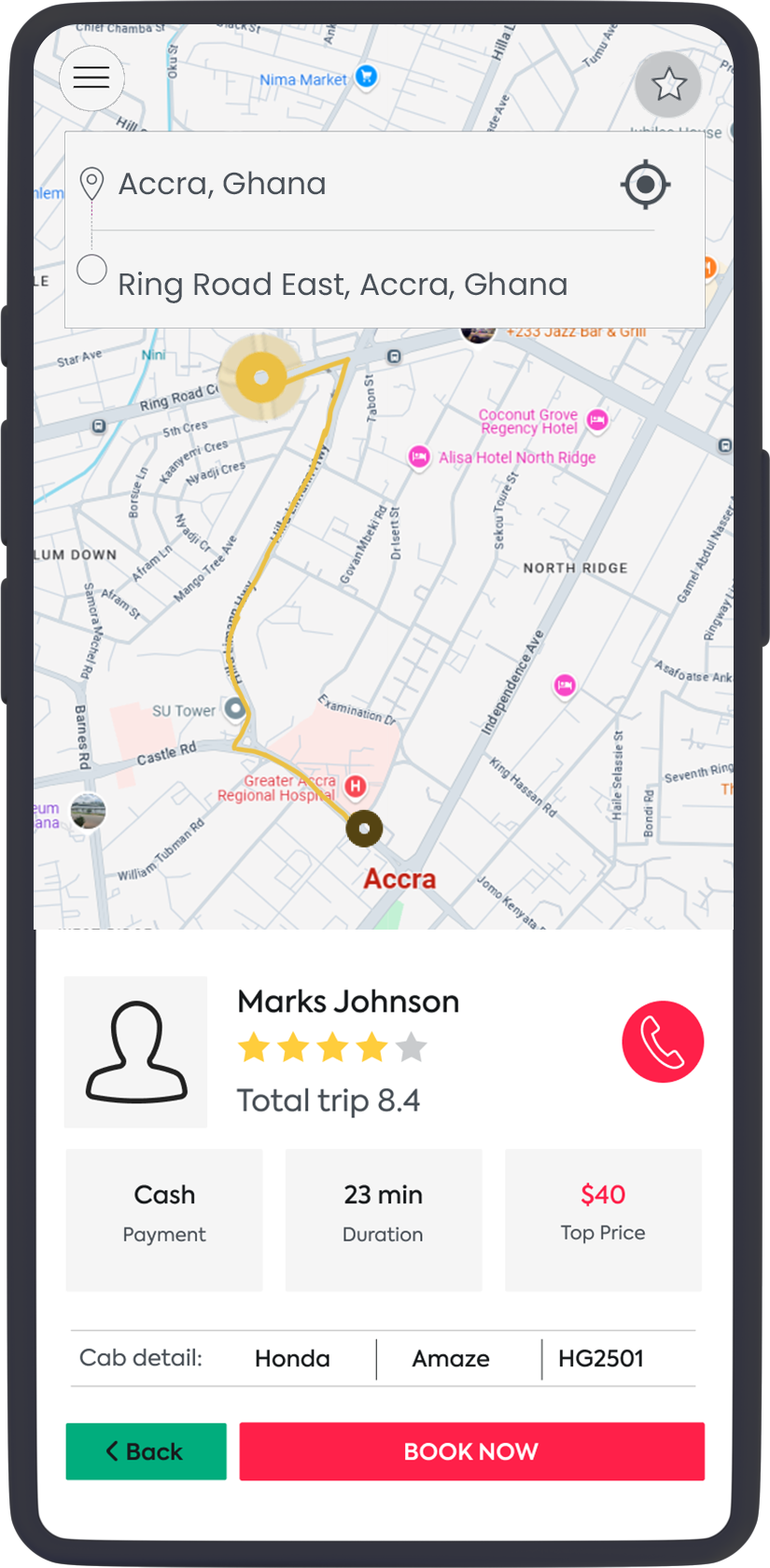770x1568 pixels.
Task: Select Cash payment option
Action: click(x=164, y=1219)
